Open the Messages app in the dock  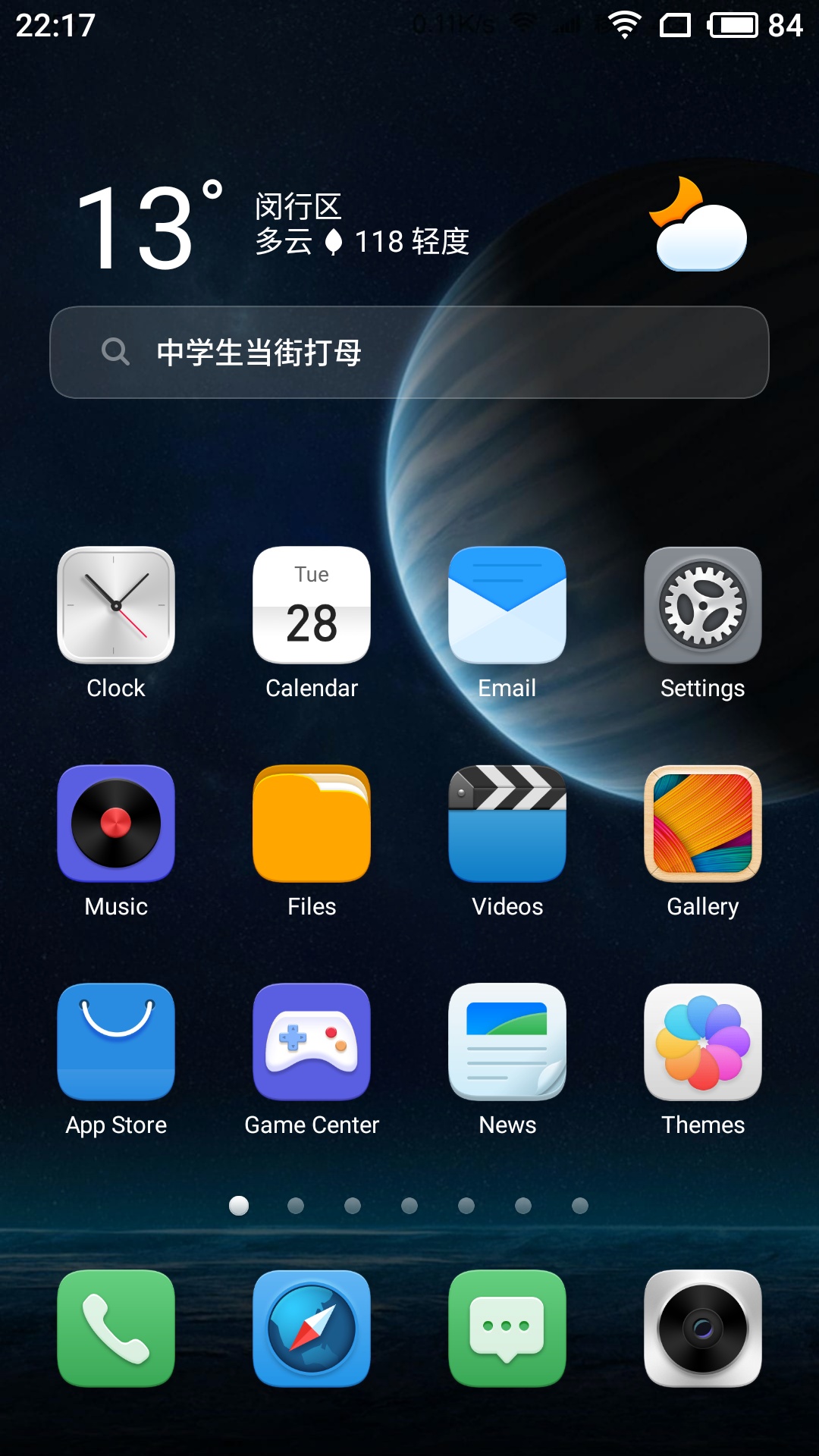click(x=507, y=1329)
